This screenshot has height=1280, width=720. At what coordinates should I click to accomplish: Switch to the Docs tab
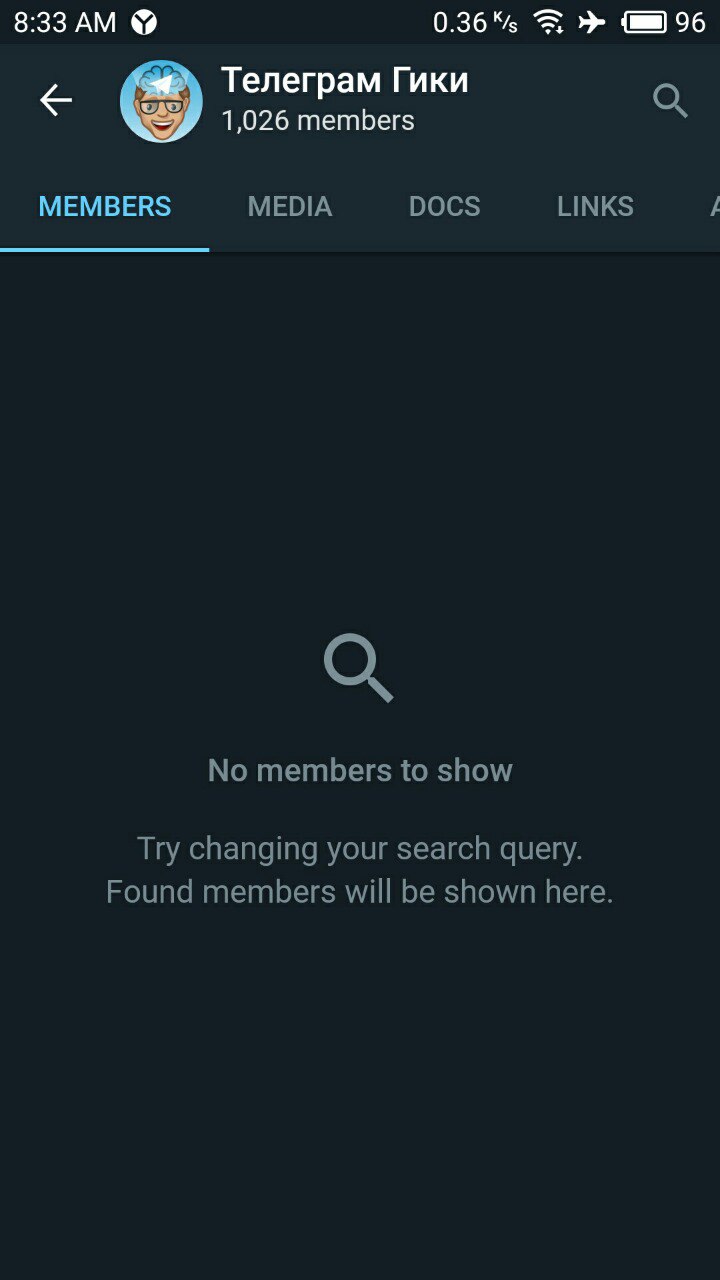[x=444, y=207]
